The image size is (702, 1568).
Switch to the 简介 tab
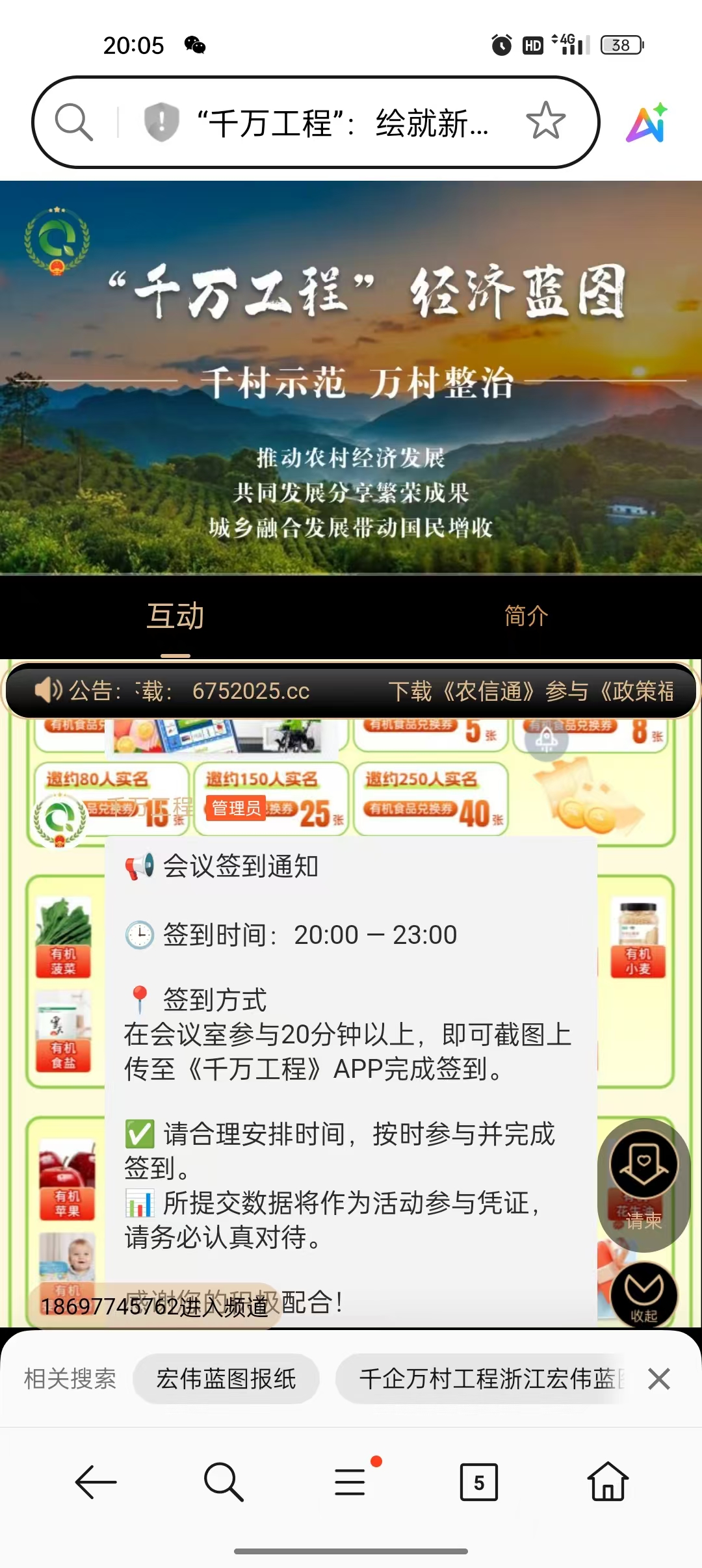(x=526, y=616)
